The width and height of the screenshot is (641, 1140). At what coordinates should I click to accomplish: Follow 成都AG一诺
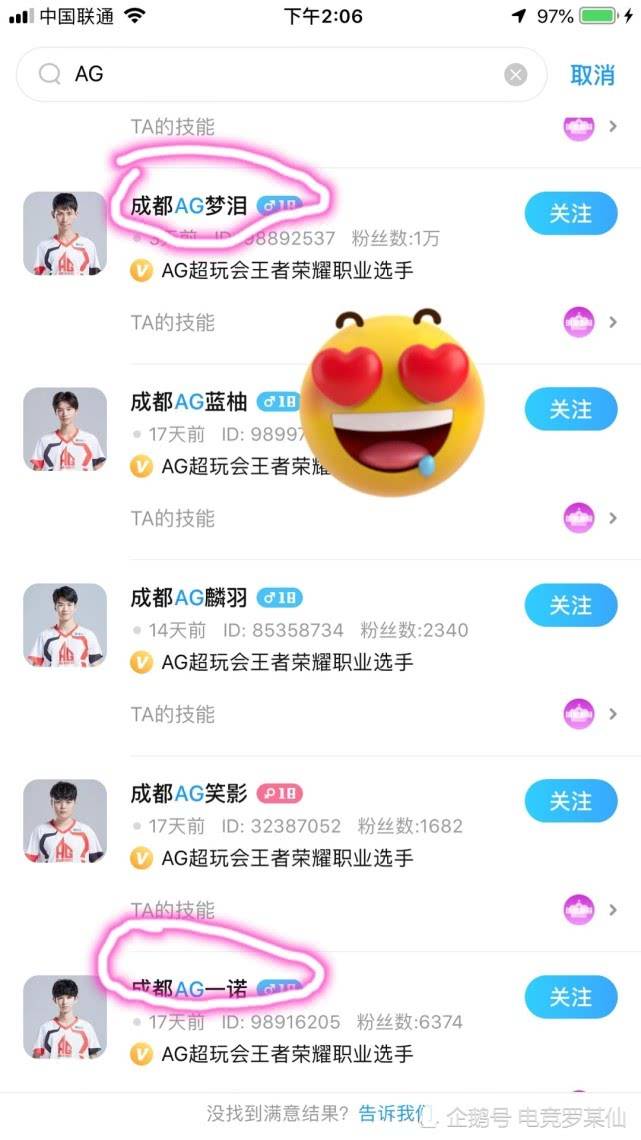coord(571,997)
